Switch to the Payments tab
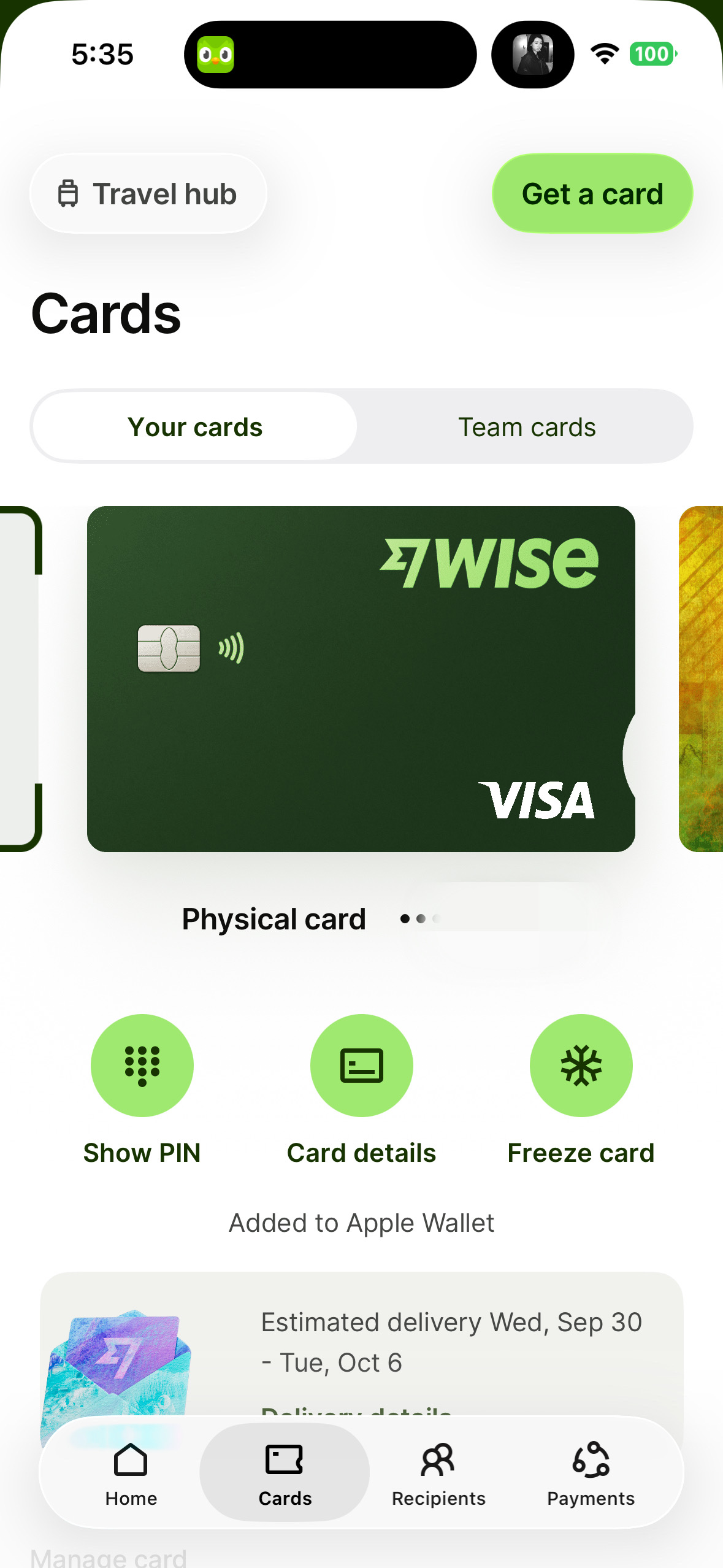Screen dimensions: 723x1568 591,1474
